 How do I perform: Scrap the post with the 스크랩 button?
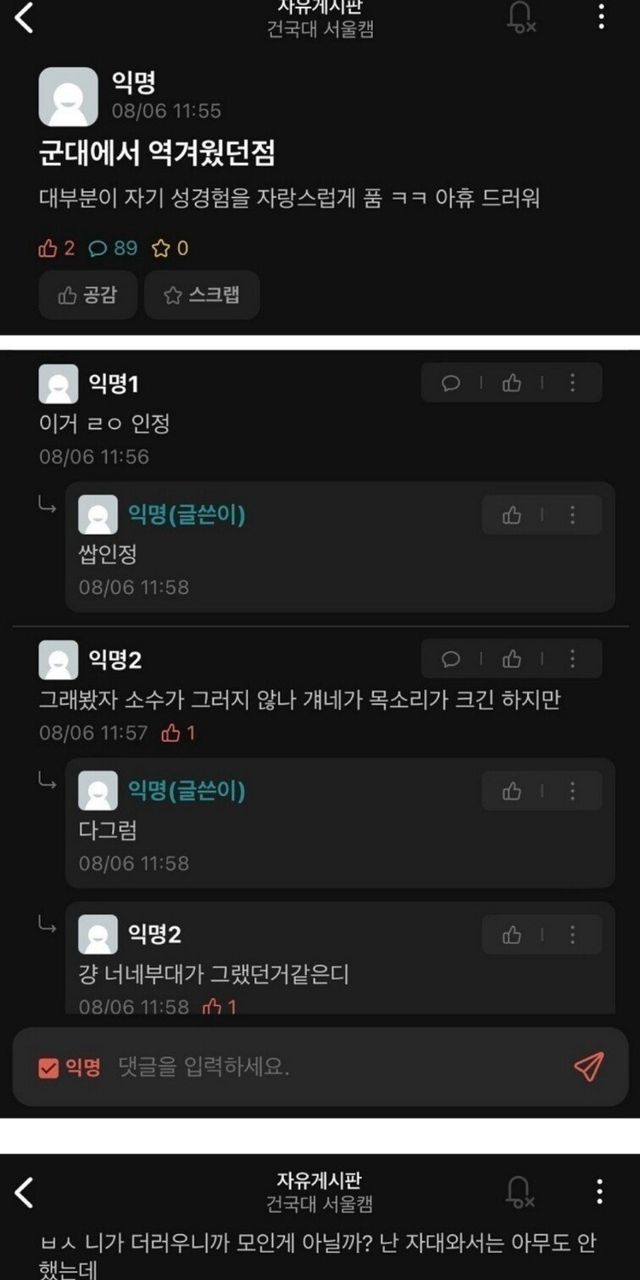coord(201,295)
